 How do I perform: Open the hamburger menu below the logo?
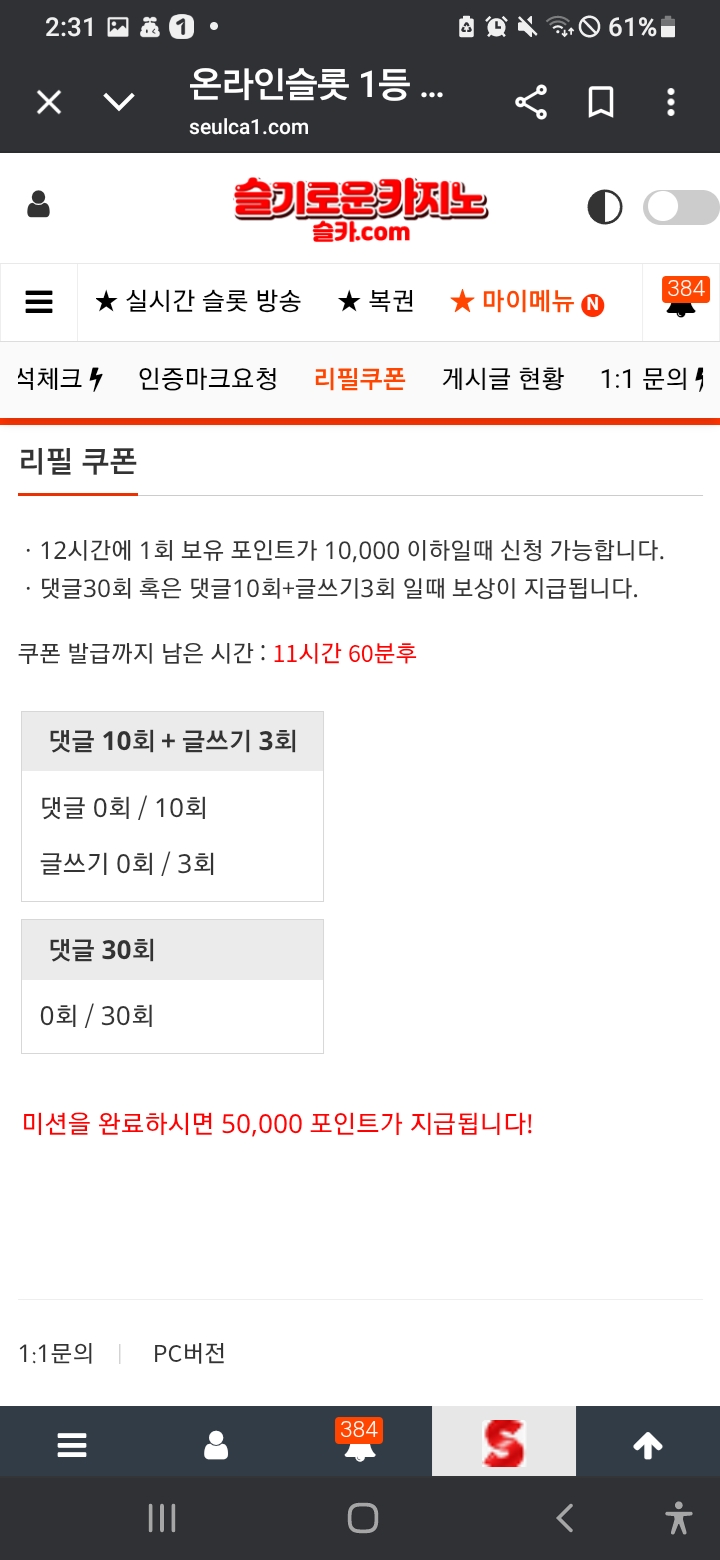tap(39, 302)
